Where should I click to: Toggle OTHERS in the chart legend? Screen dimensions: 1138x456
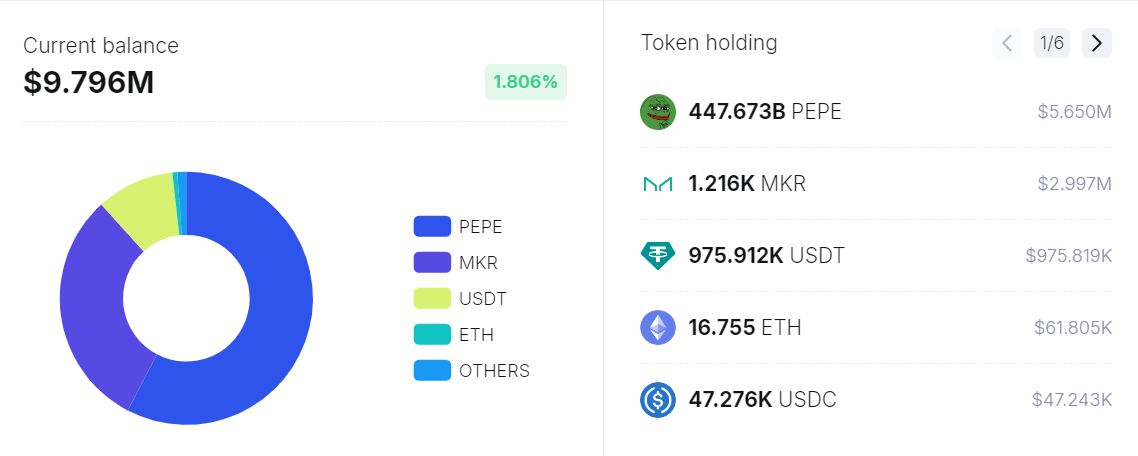click(x=472, y=371)
